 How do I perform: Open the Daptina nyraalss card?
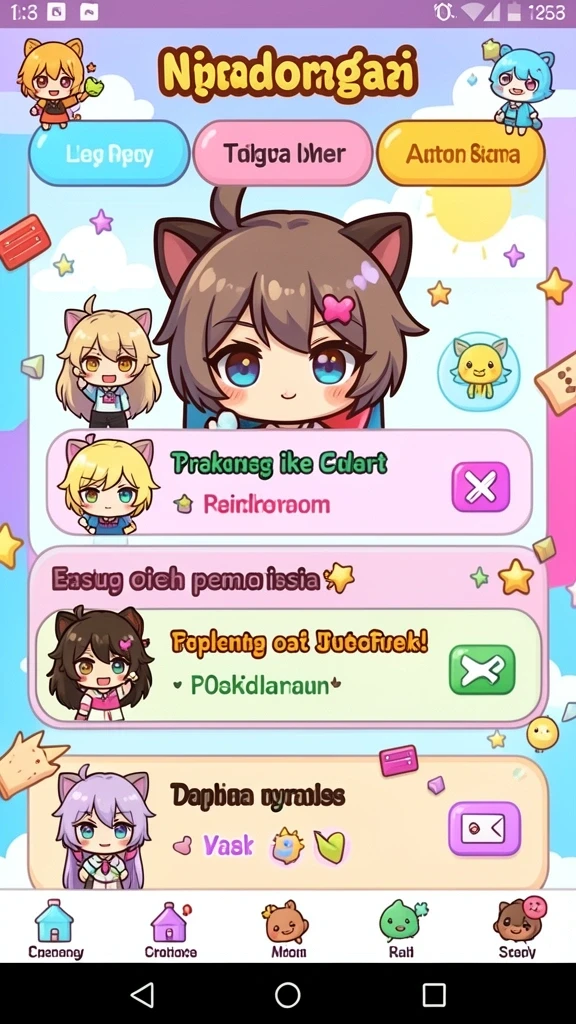click(288, 823)
